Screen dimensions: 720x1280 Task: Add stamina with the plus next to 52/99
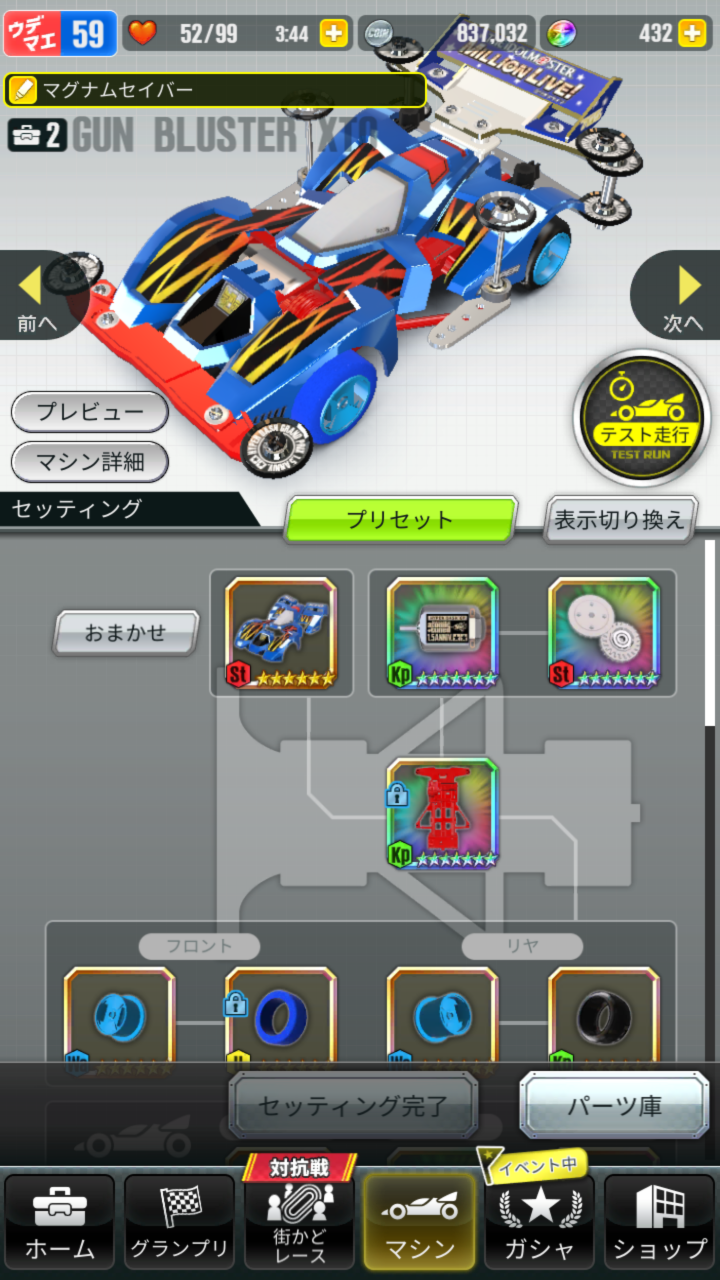[x=334, y=33]
